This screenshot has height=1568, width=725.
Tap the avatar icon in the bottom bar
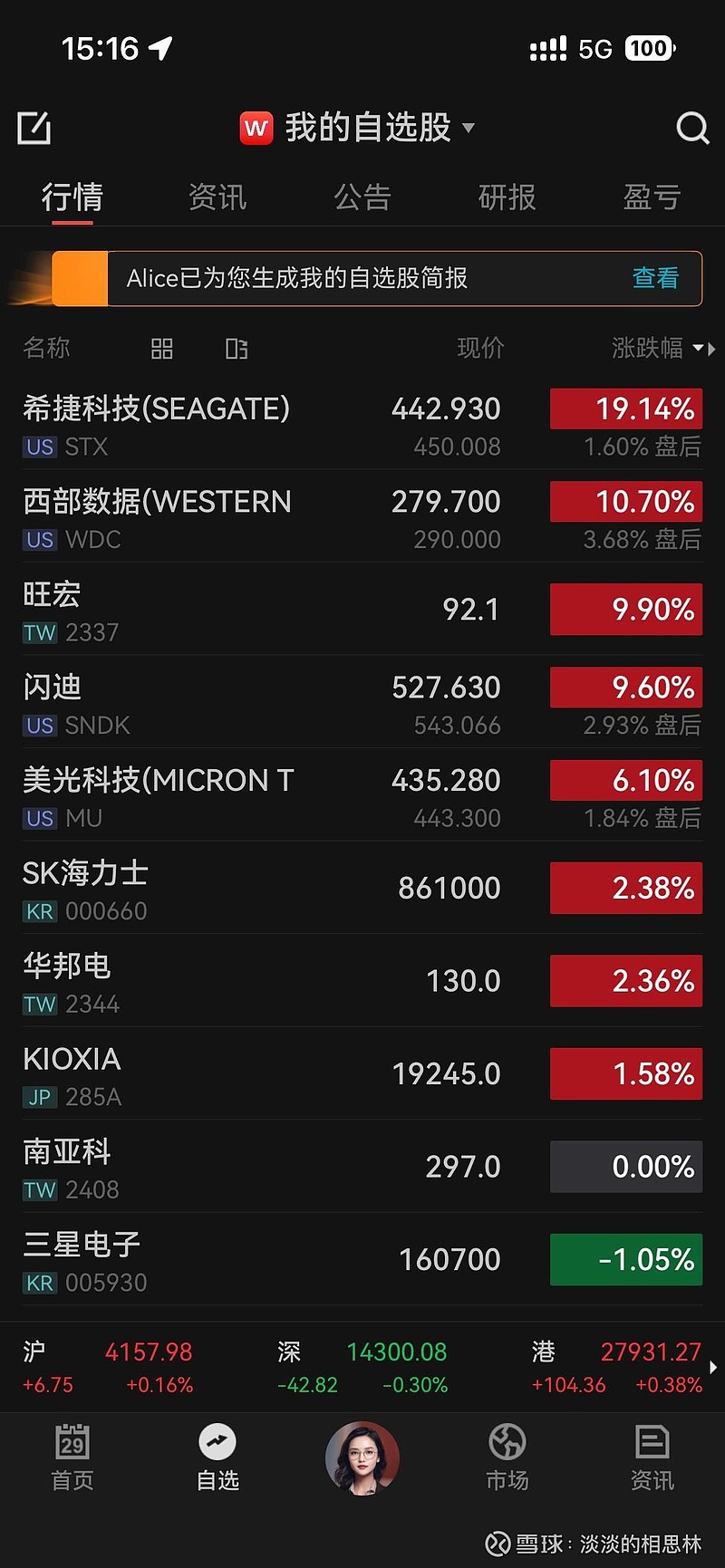(x=362, y=1457)
